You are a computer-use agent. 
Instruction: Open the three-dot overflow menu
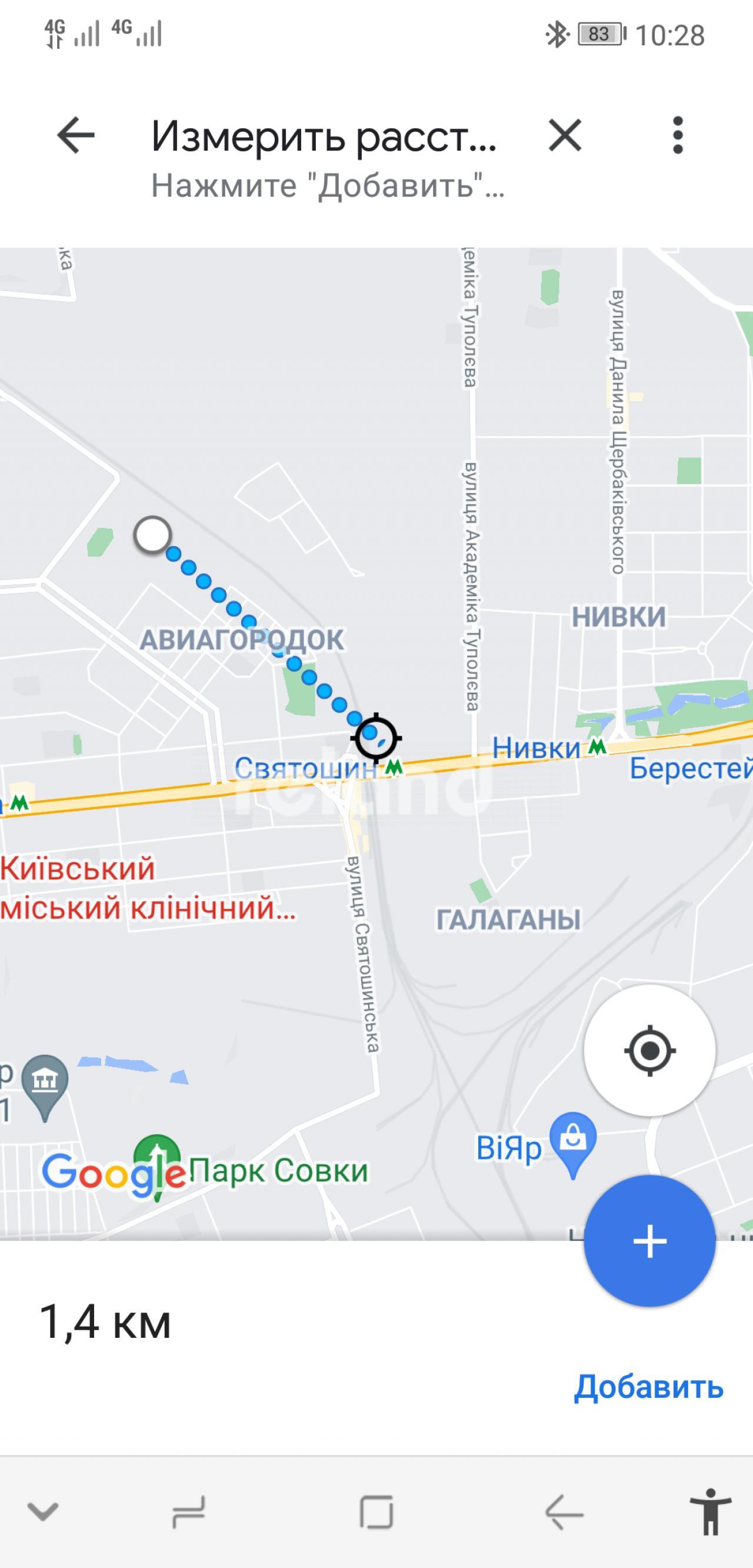coord(678,135)
